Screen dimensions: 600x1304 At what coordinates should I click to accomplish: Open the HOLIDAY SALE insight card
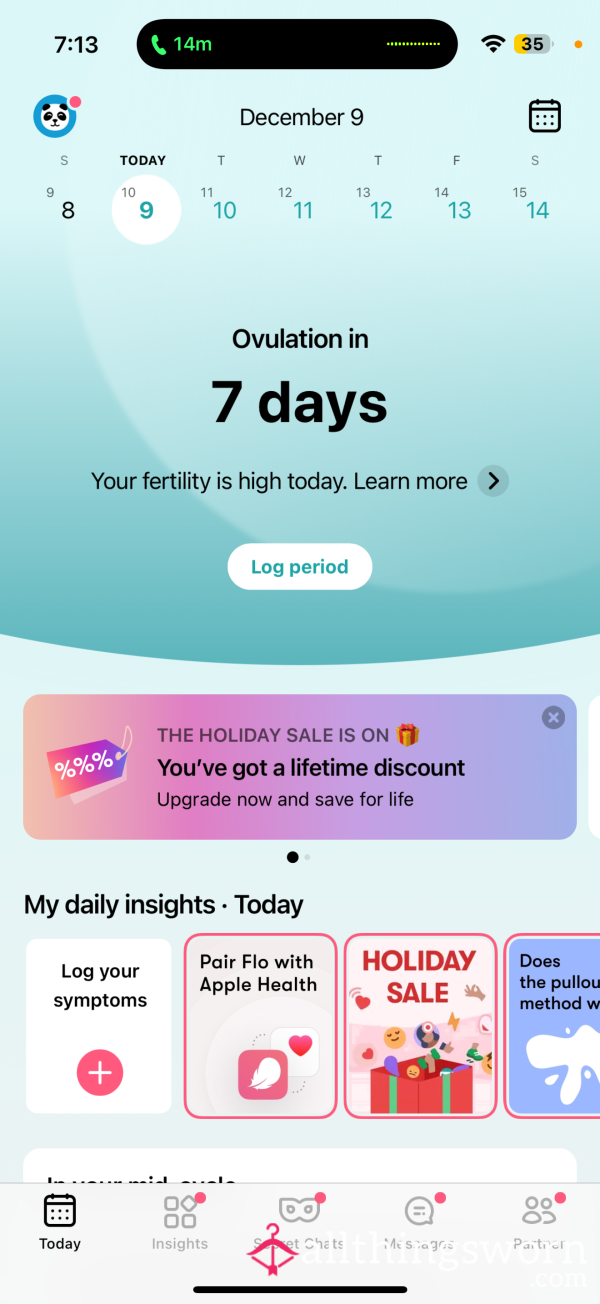tap(420, 1025)
